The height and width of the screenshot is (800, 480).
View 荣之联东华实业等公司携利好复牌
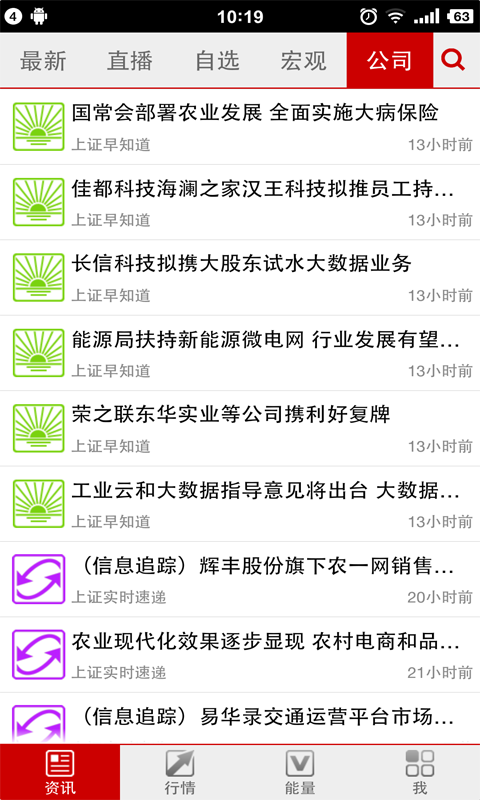point(240,429)
